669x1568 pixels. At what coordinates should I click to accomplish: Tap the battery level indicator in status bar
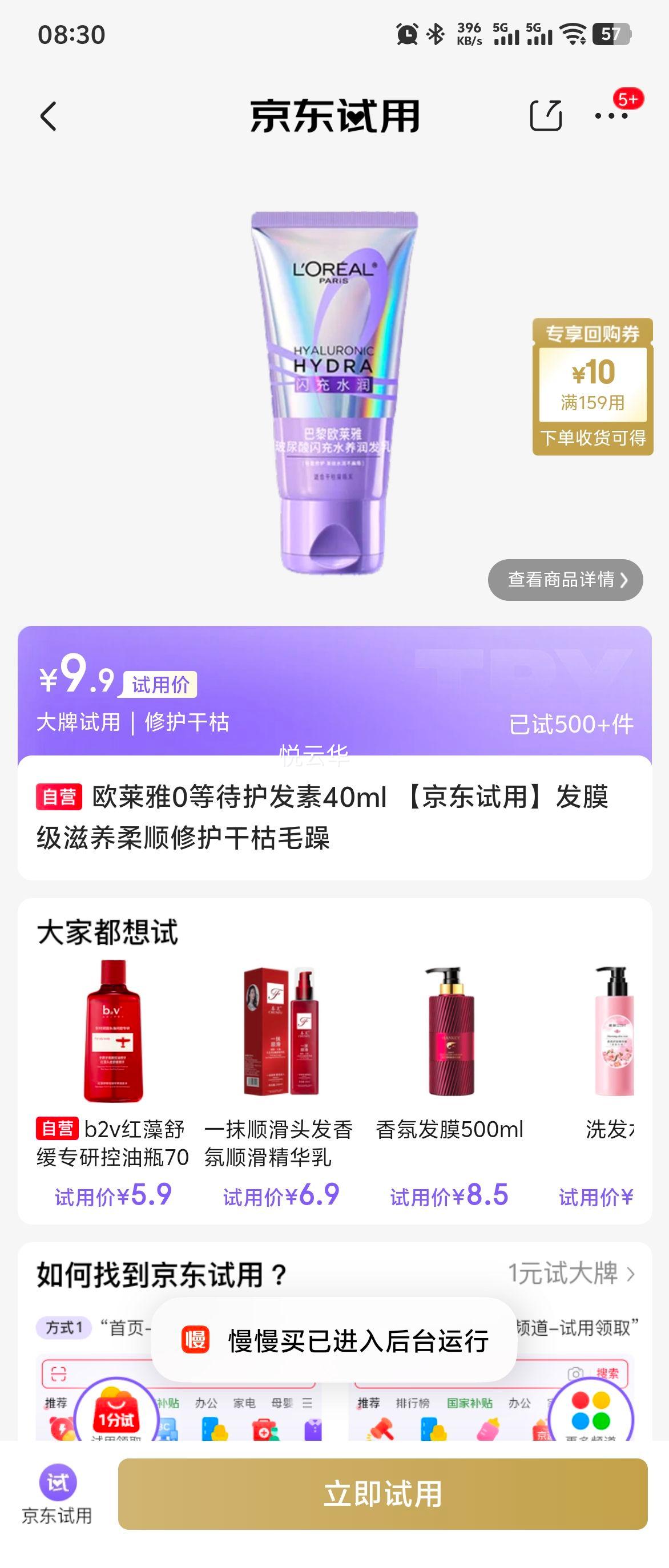(x=611, y=35)
